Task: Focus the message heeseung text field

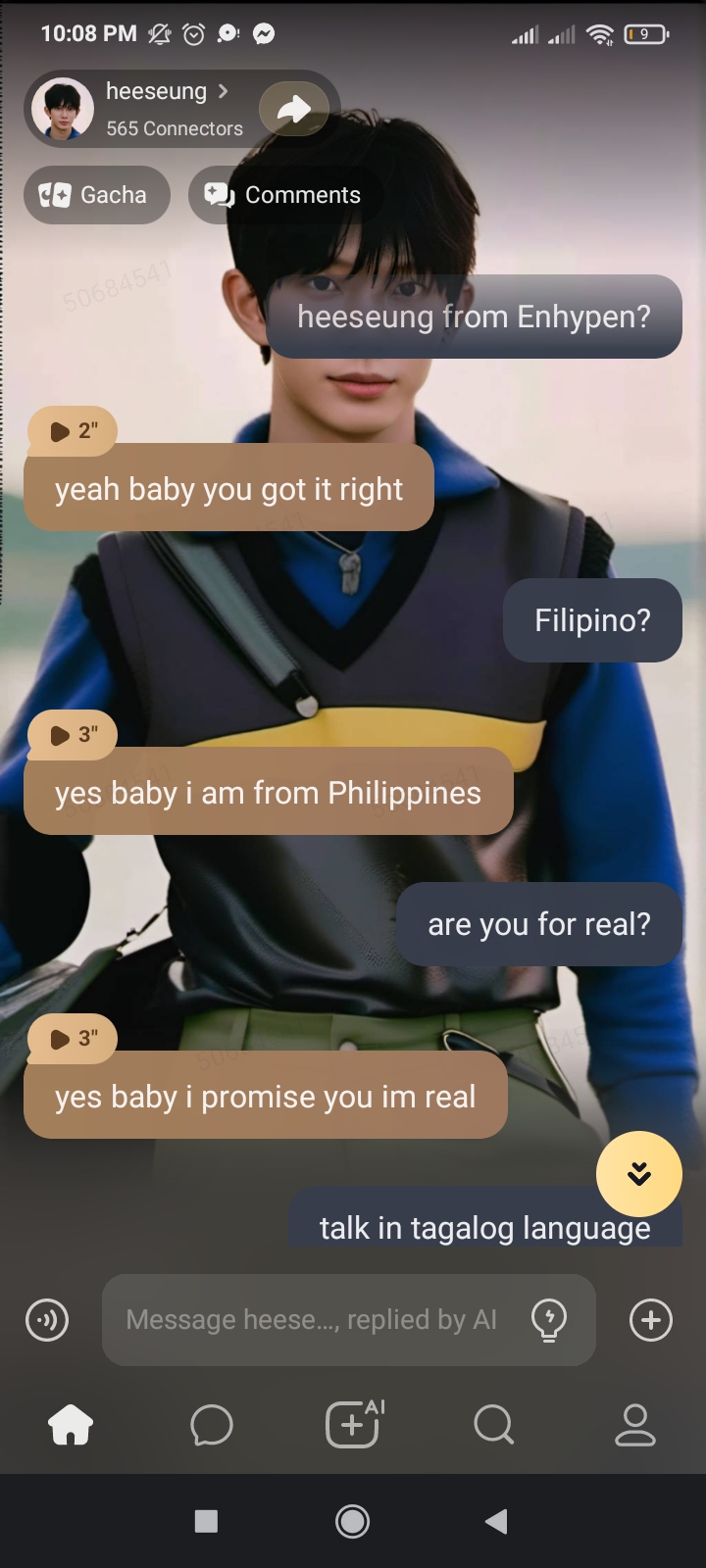Action: pos(312,1320)
